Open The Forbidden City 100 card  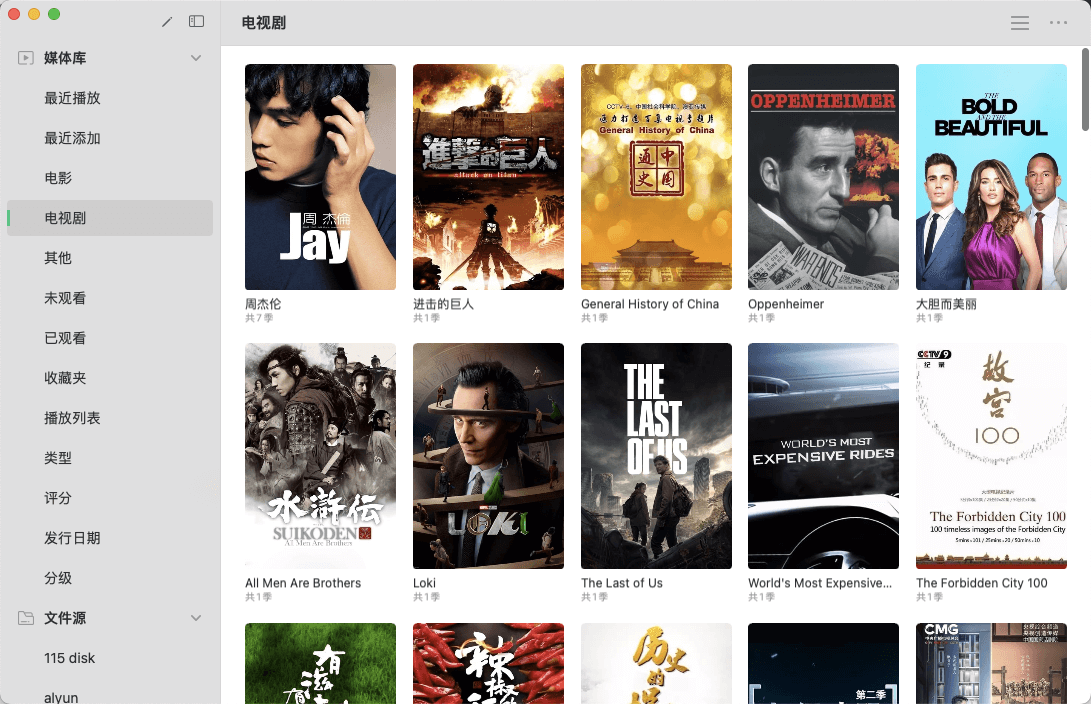pyautogui.click(x=991, y=456)
